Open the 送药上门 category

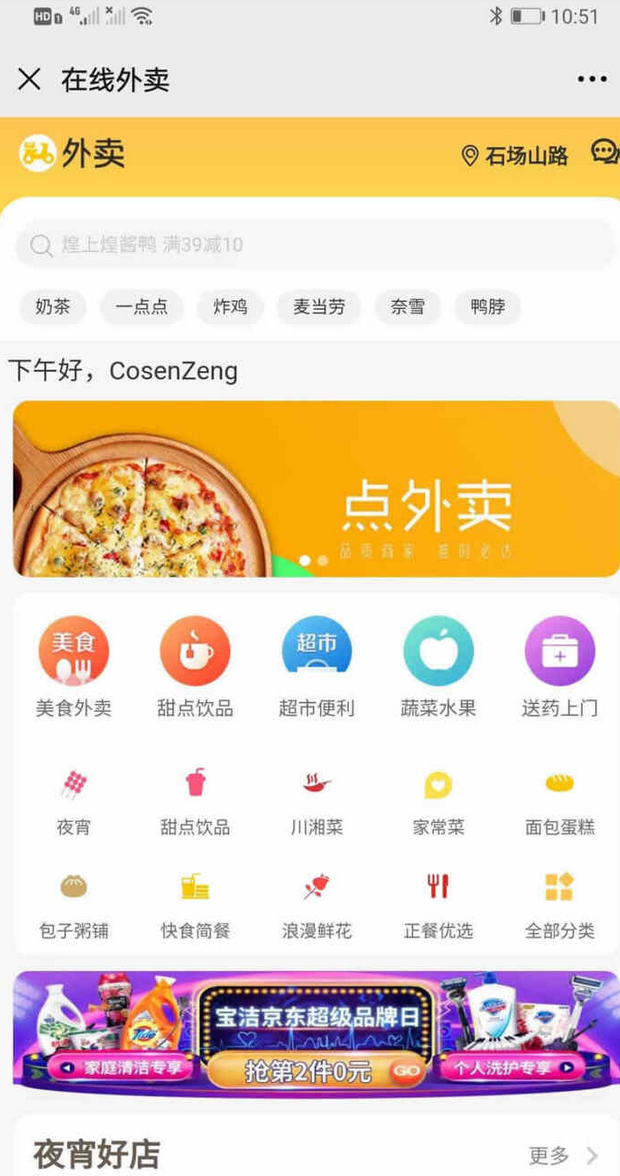click(560, 667)
